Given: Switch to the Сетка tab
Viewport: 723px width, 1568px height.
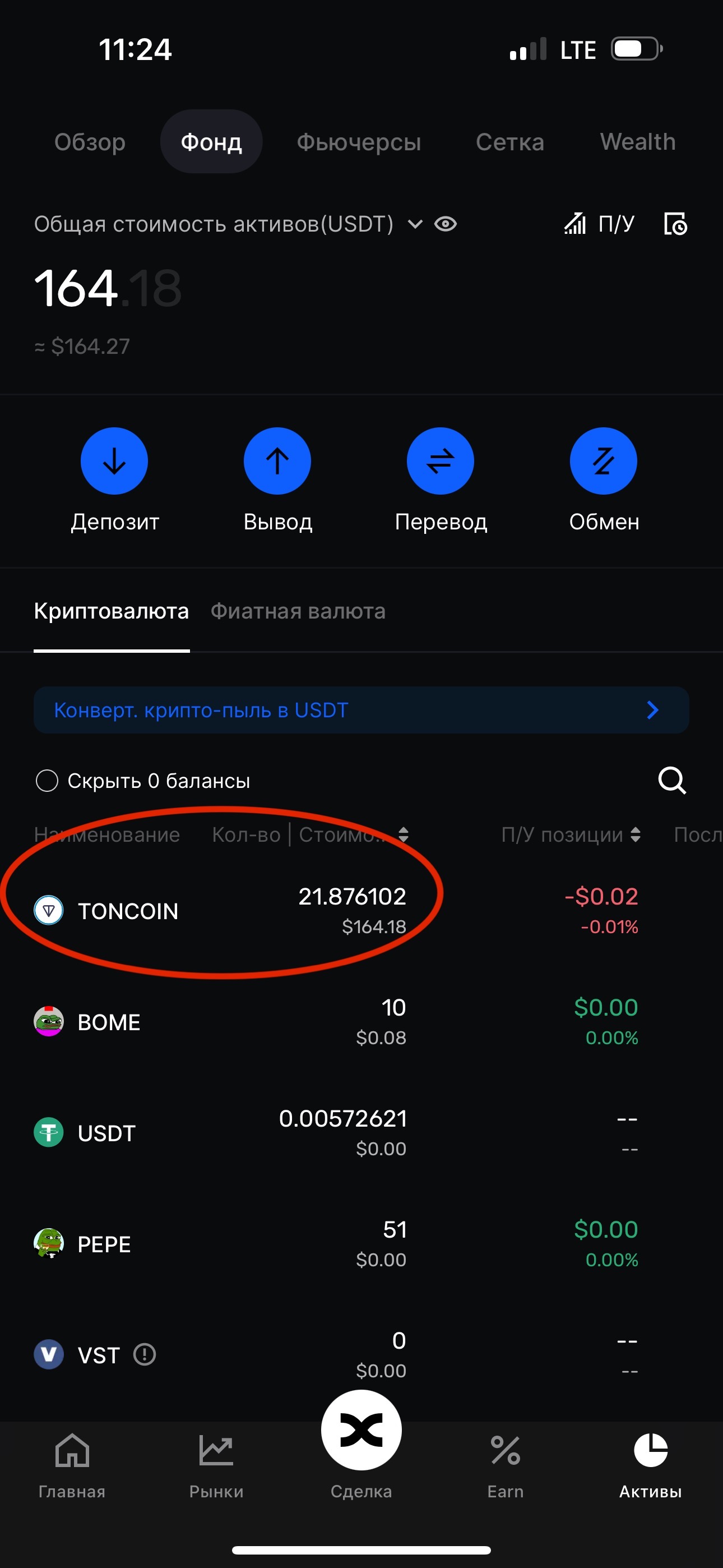Looking at the screenshot, I should pyautogui.click(x=509, y=142).
